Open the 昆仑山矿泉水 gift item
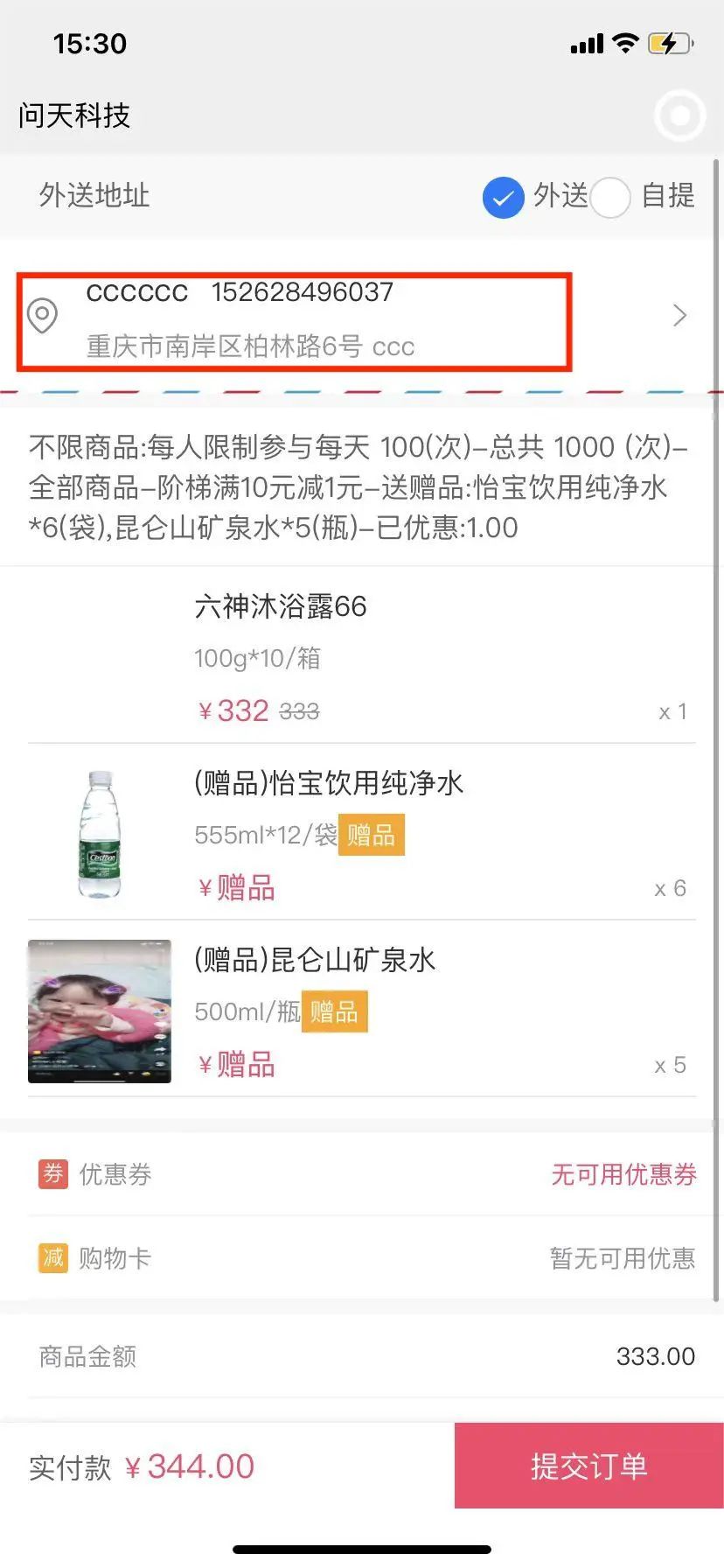The height and width of the screenshot is (1568, 724). 362,1011
